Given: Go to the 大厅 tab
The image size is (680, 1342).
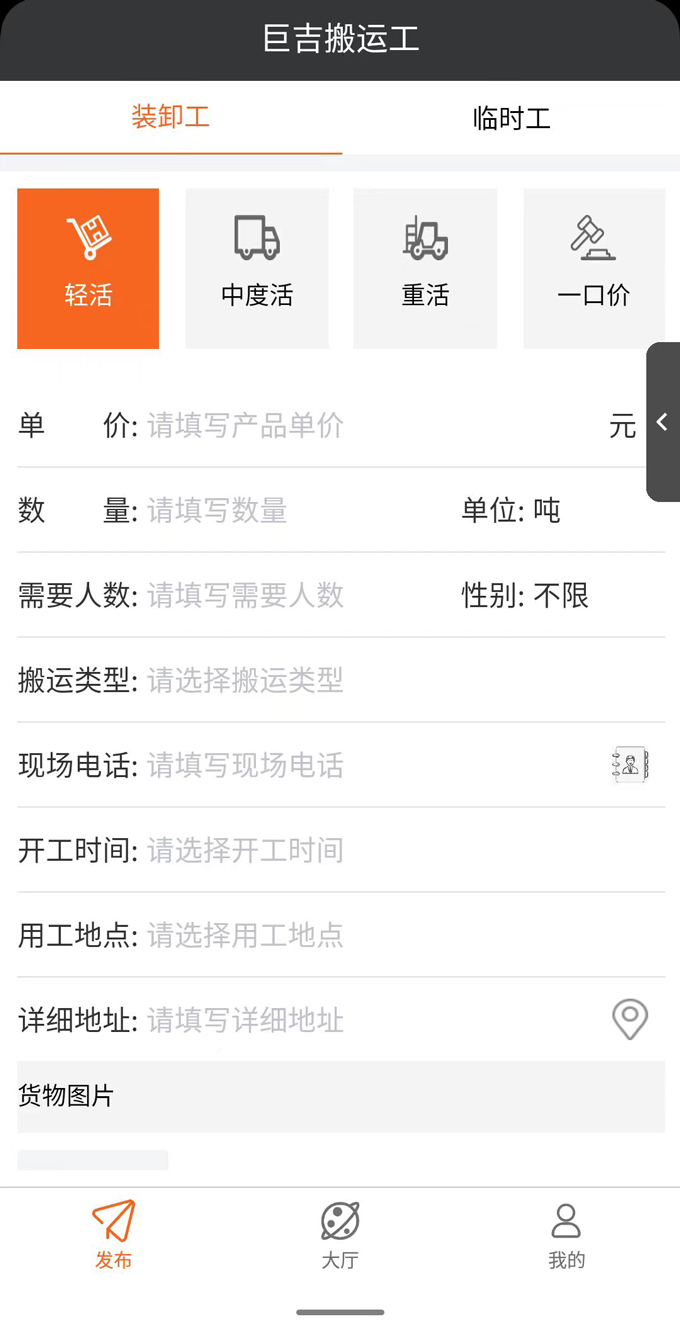Looking at the screenshot, I should coord(340,1236).
